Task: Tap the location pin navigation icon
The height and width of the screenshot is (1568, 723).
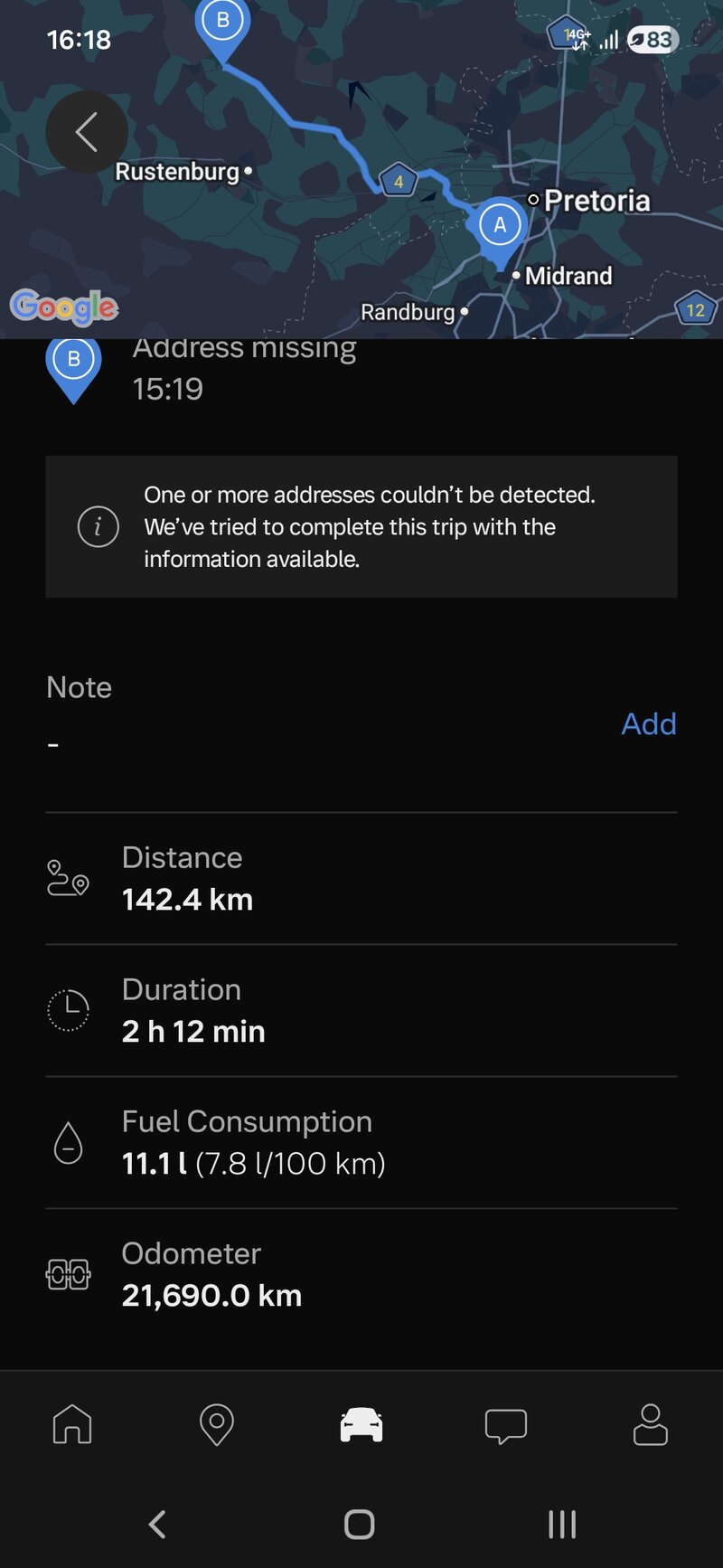Action: (x=216, y=1424)
